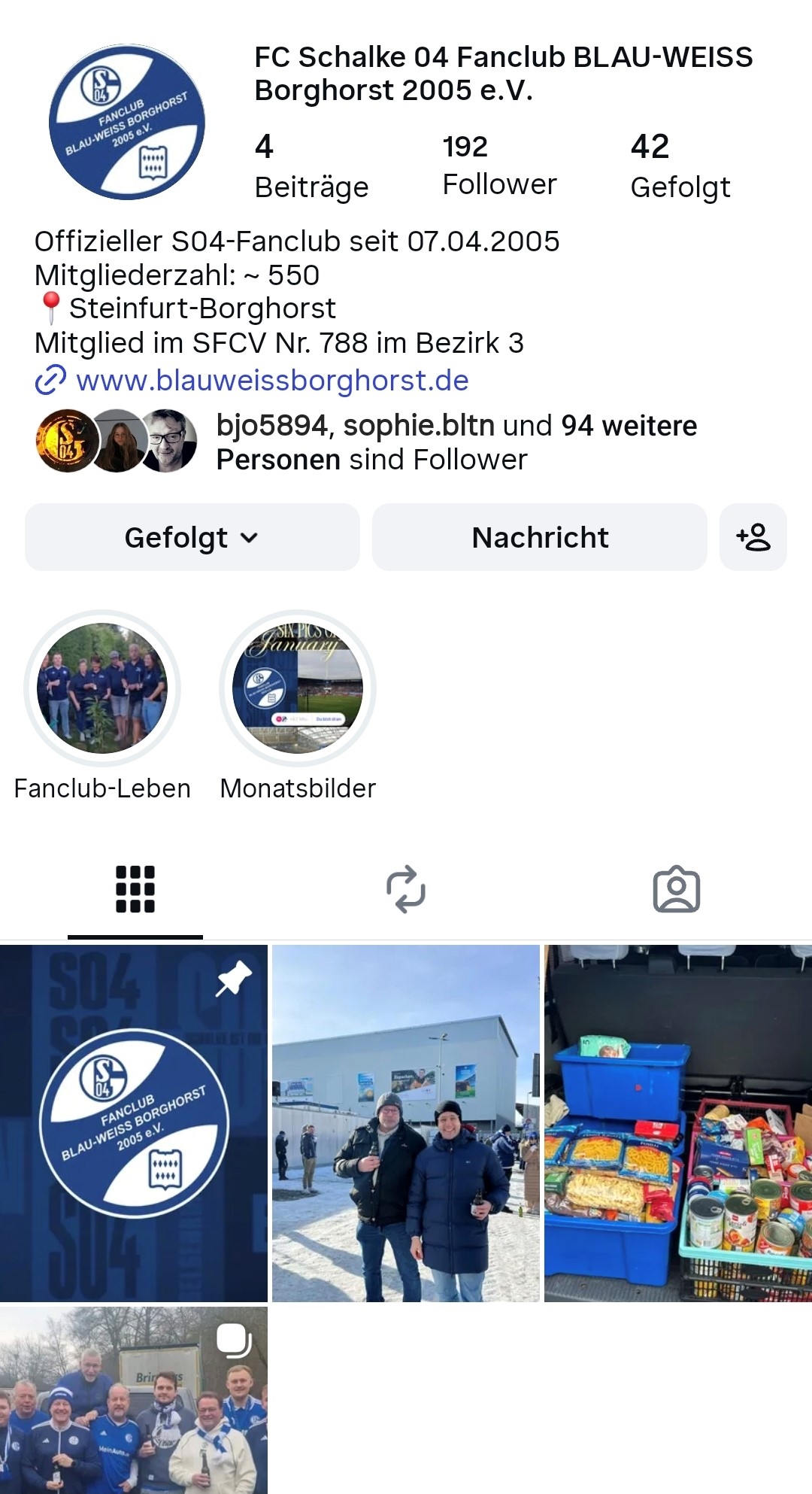Open the pinned fanclub logo post
Screen dimensions: 812x1494
point(134,1122)
